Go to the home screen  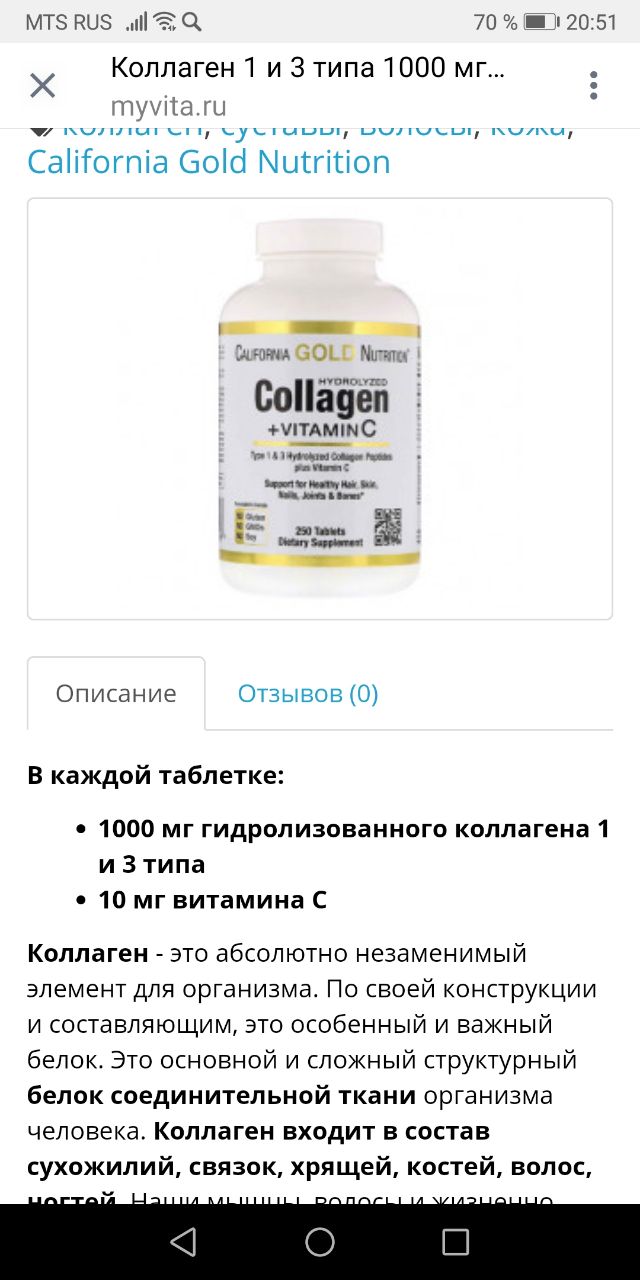coord(320,1242)
